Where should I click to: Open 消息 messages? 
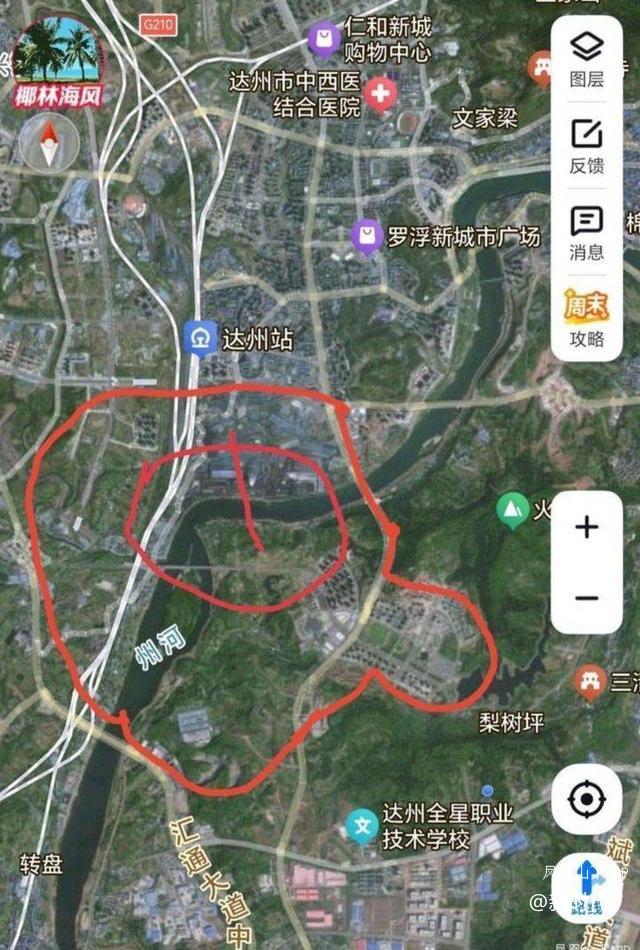pos(586,231)
